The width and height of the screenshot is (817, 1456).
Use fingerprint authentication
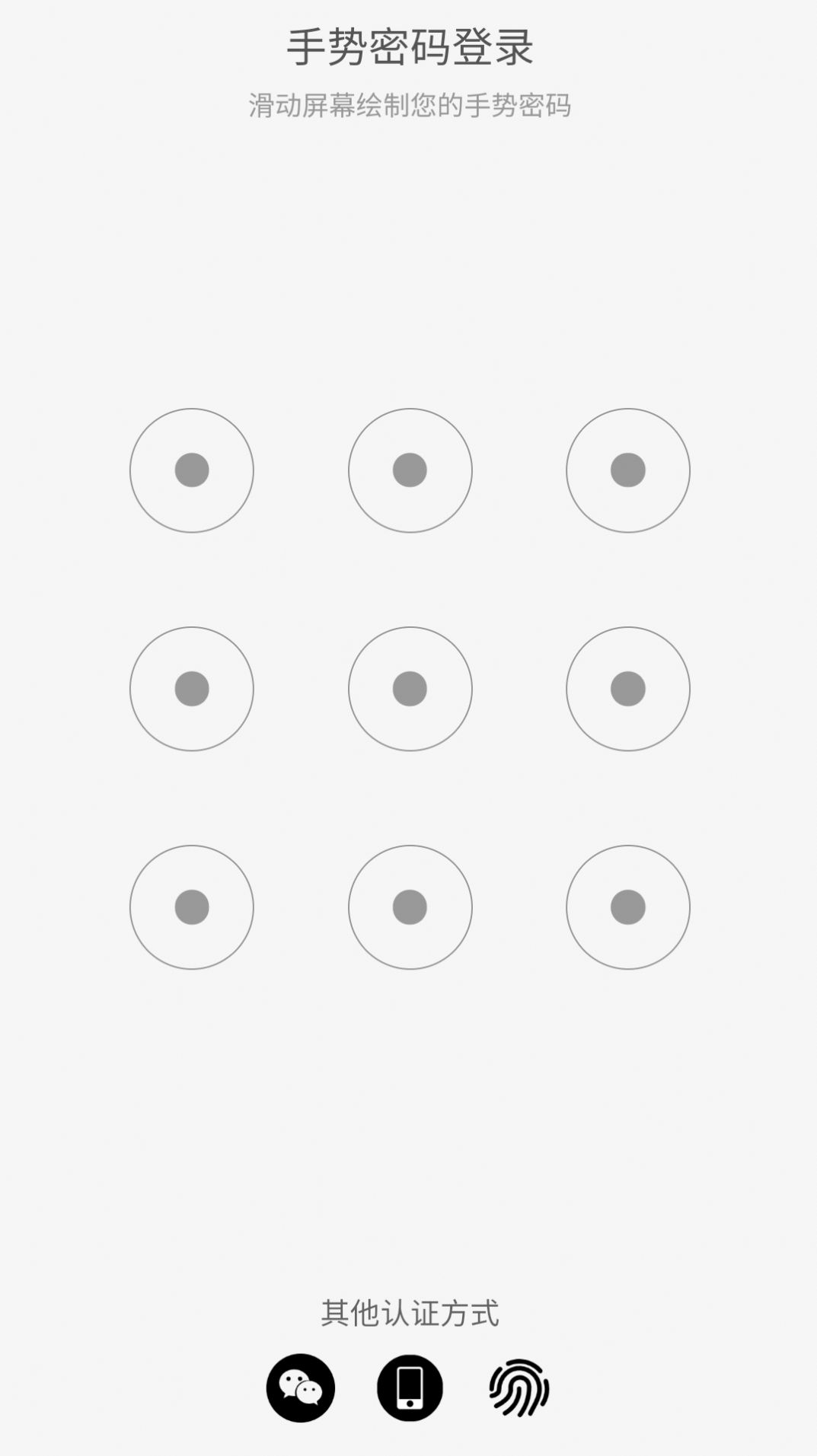click(519, 1388)
